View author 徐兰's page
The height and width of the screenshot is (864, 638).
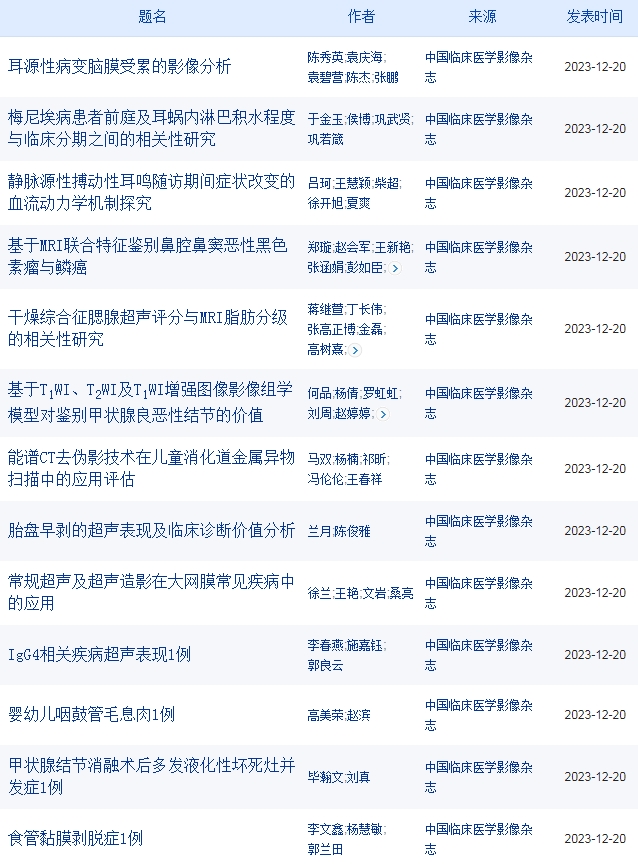coord(319,593)
